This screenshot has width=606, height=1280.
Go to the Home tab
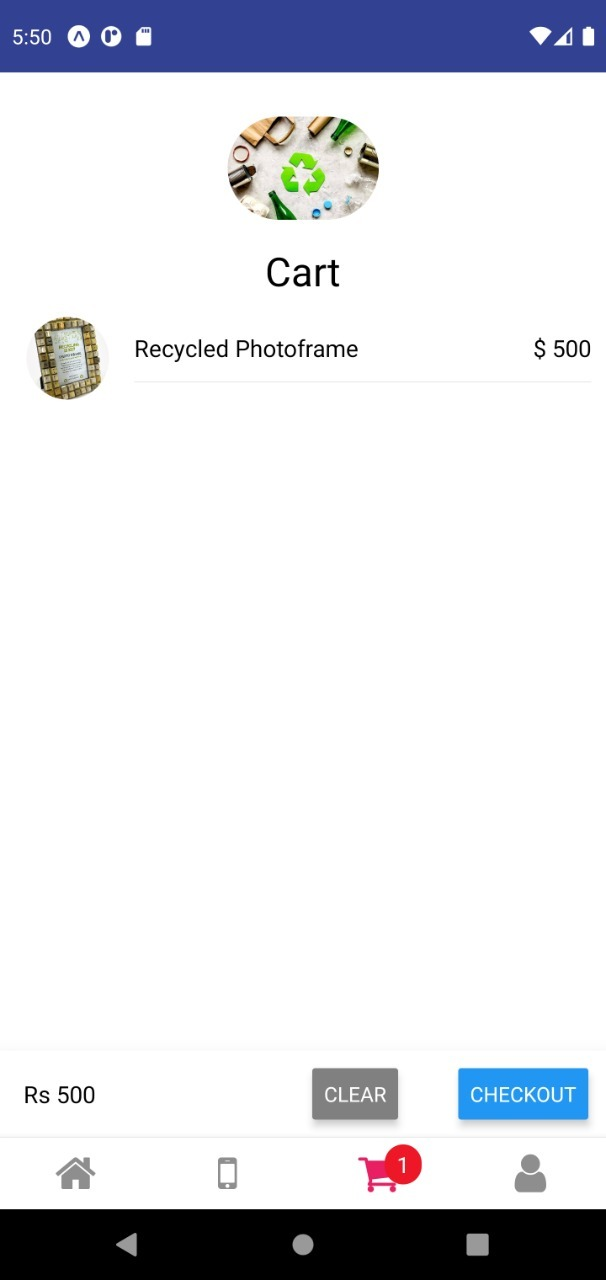tap(76, 1172)
